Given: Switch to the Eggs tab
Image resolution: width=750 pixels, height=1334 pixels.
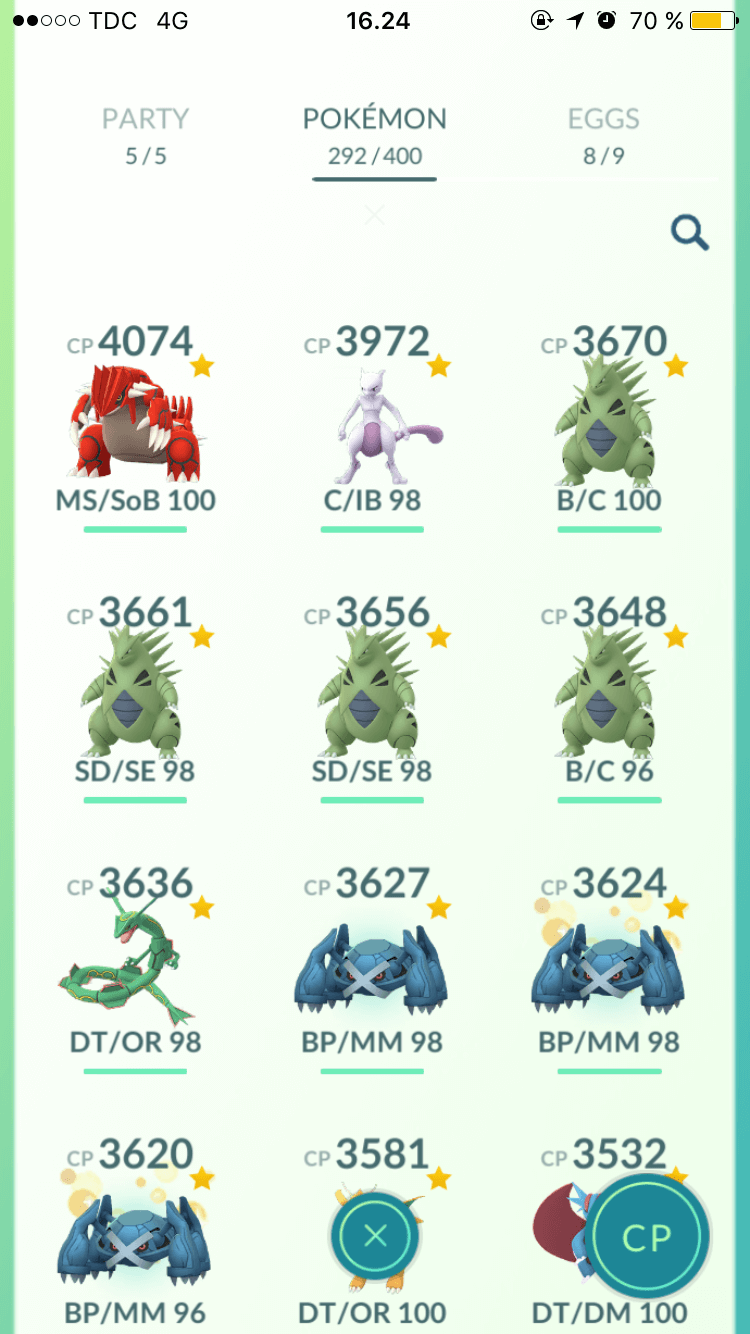Looking at the screenshot, I should 603,136.
